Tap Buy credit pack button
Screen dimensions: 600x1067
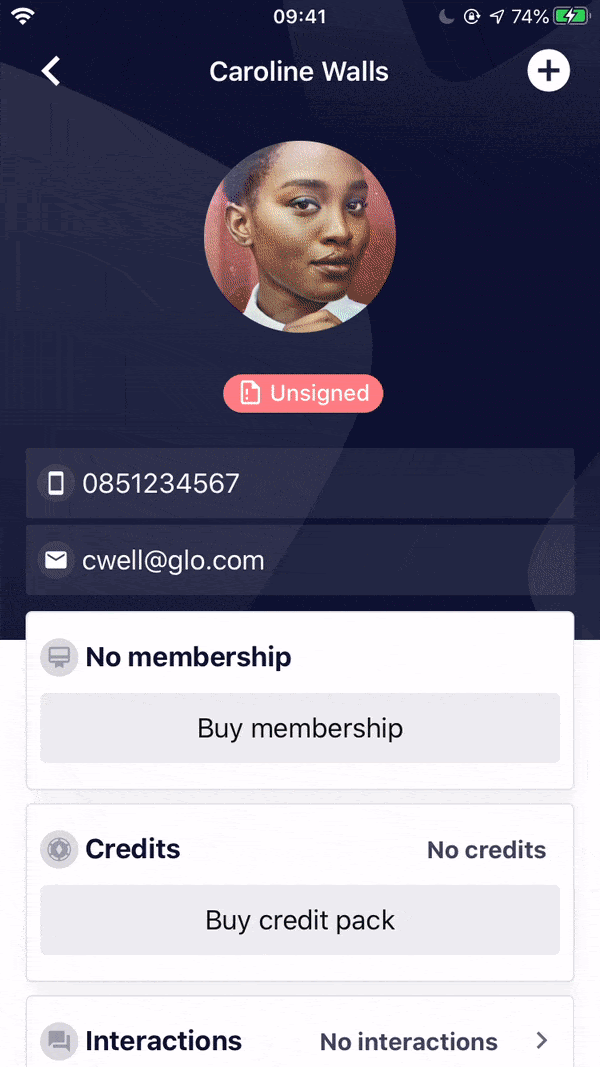coord(300,920)
